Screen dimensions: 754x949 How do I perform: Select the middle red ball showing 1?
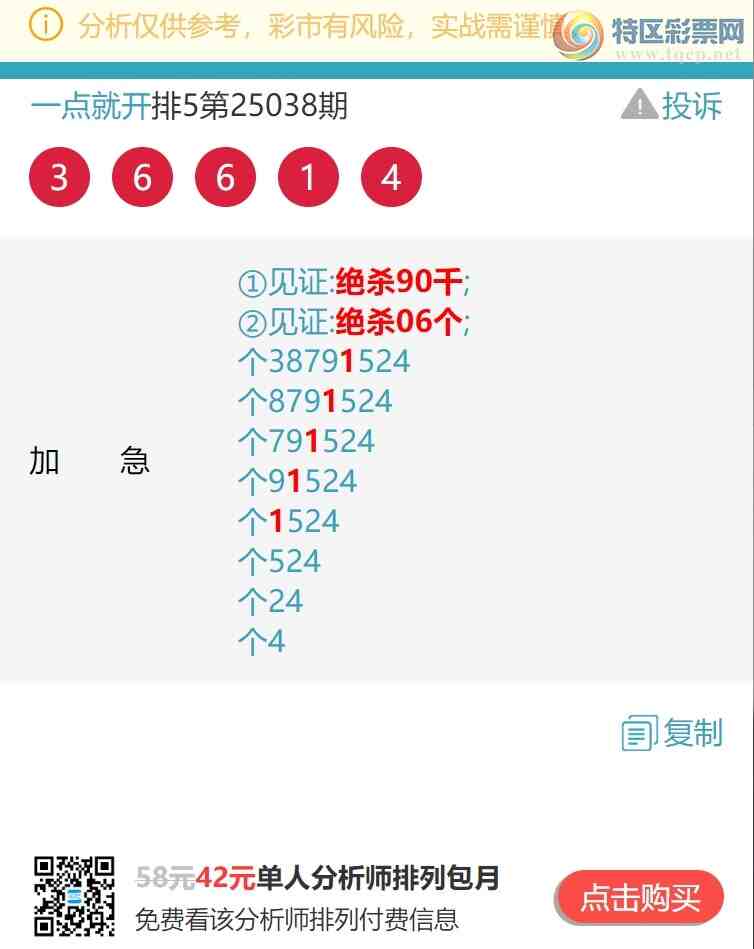[x=308, y=176]
